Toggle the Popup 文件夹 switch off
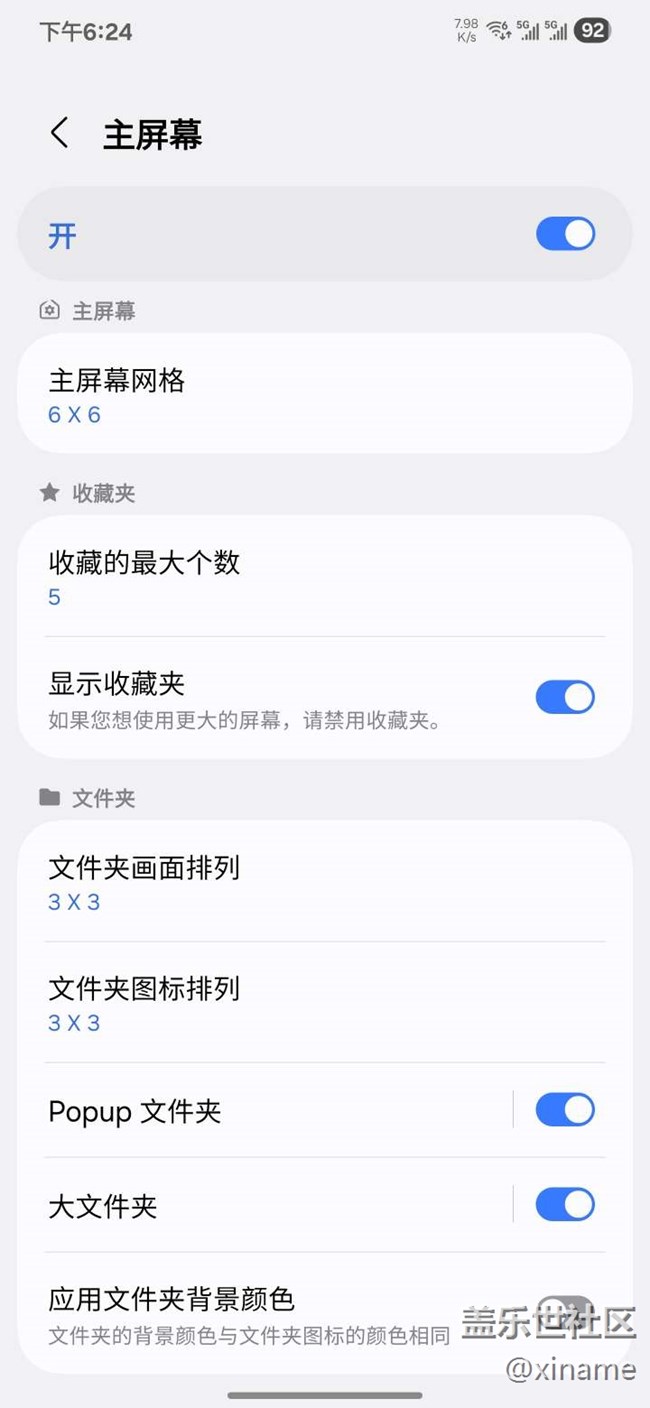The height and width of the screenshot is (1408, 650). (x=565, y=1110)
